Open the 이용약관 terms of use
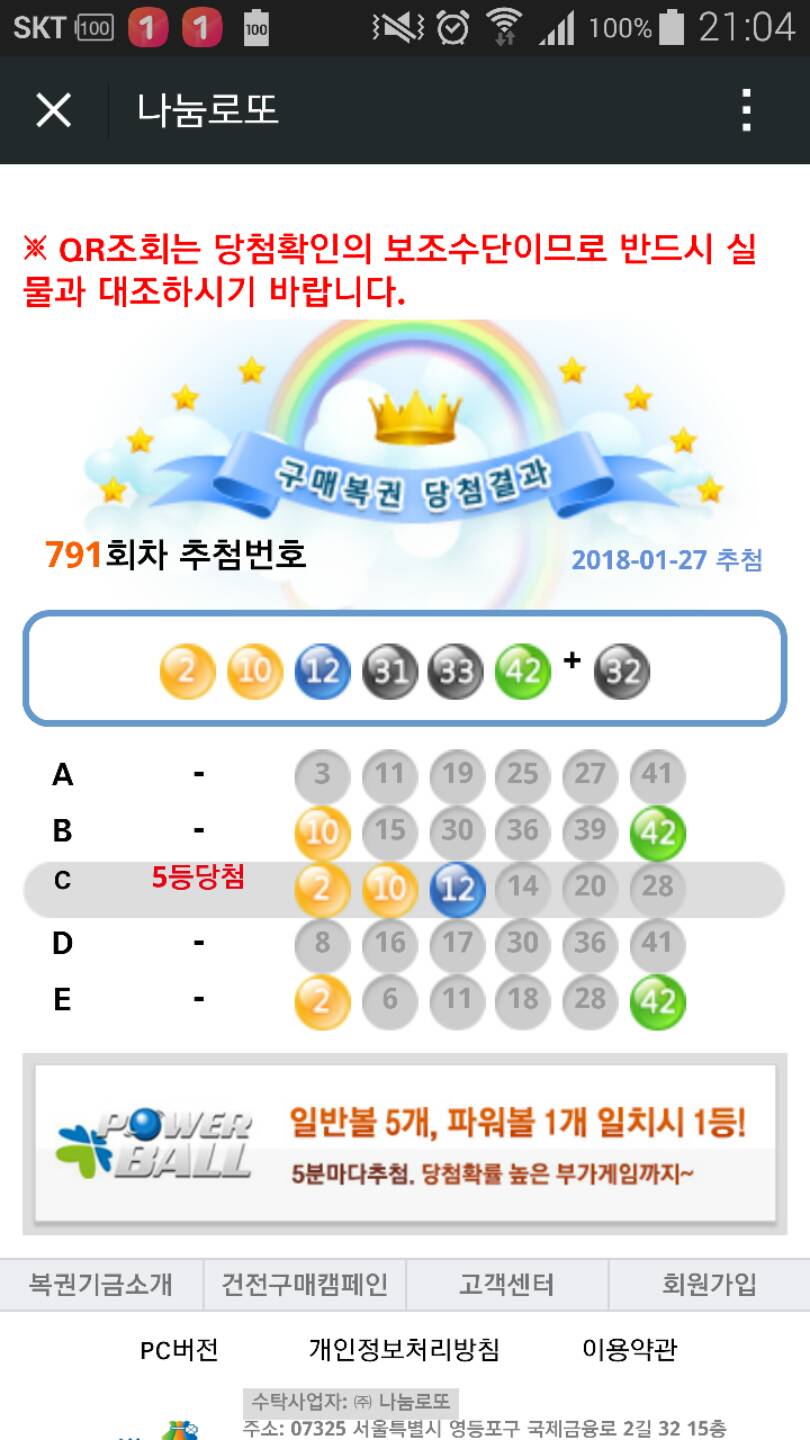 (x=630, y=1349)
